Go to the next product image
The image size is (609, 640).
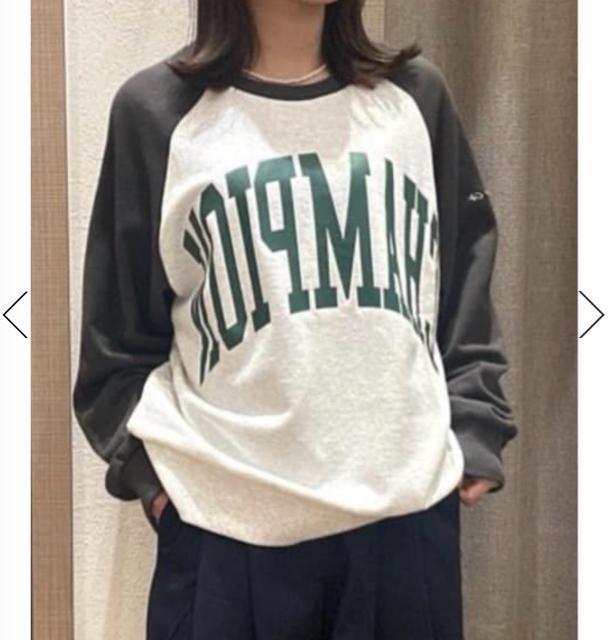pos(591,315)
